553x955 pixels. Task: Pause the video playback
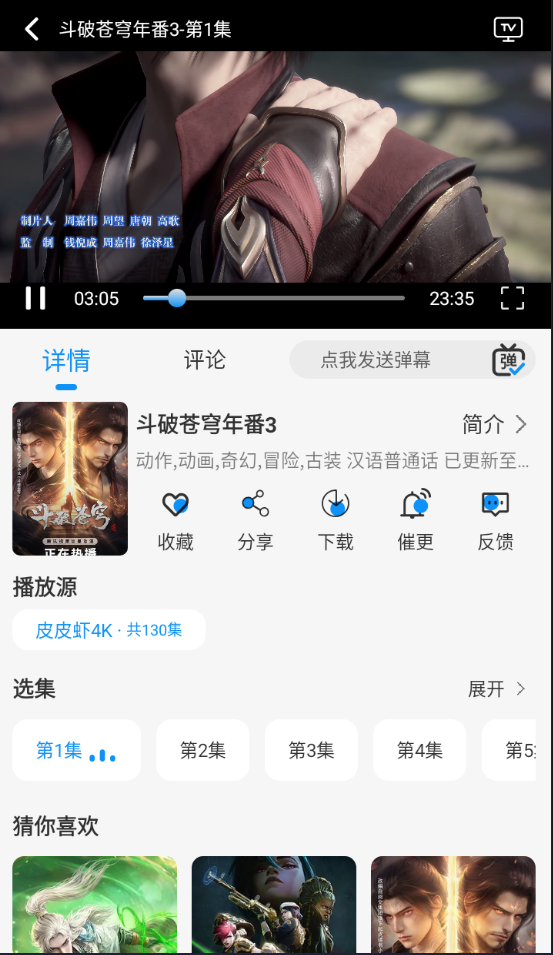(x=35, y=298)
